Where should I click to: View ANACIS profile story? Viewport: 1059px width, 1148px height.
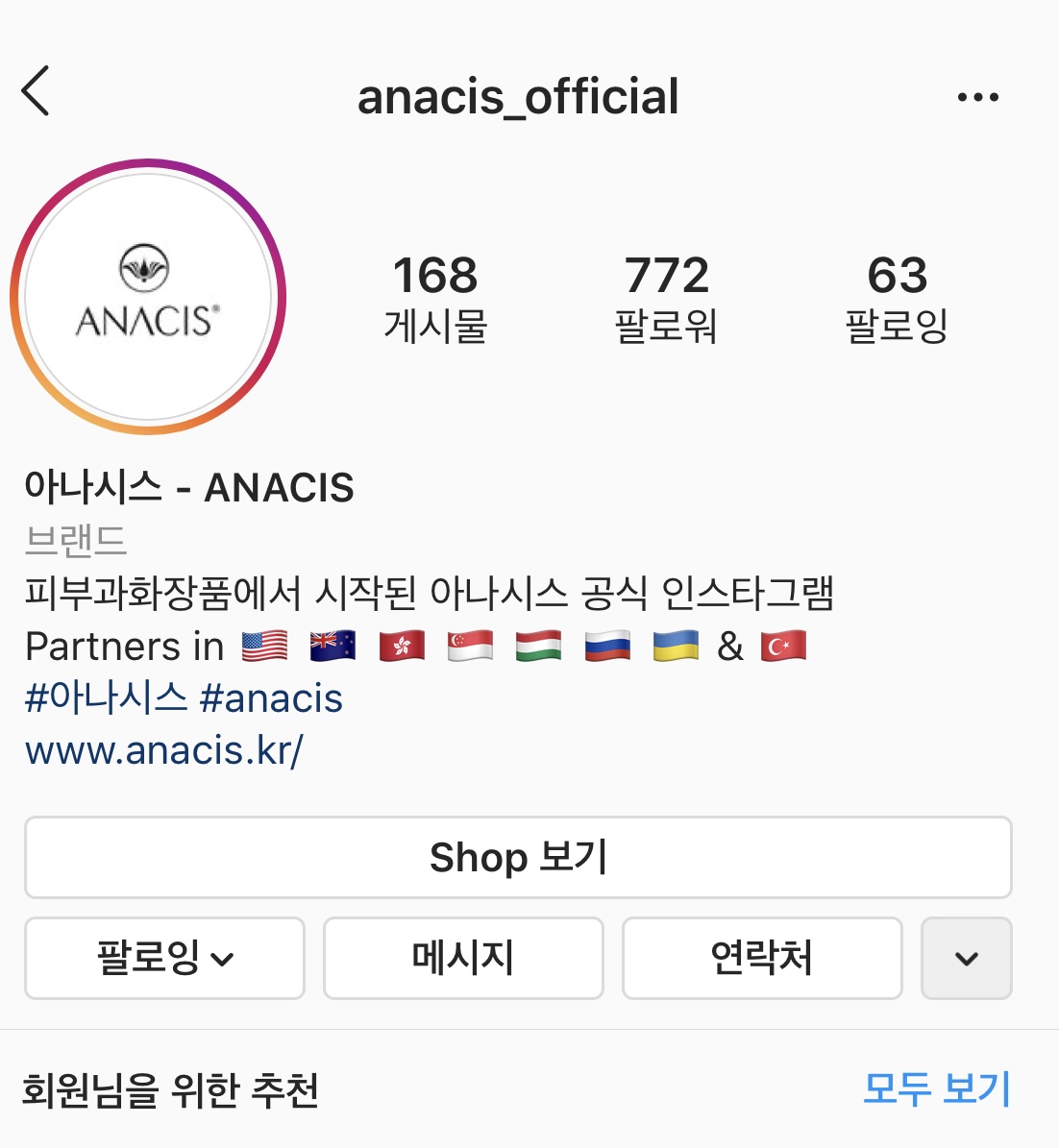148,297
